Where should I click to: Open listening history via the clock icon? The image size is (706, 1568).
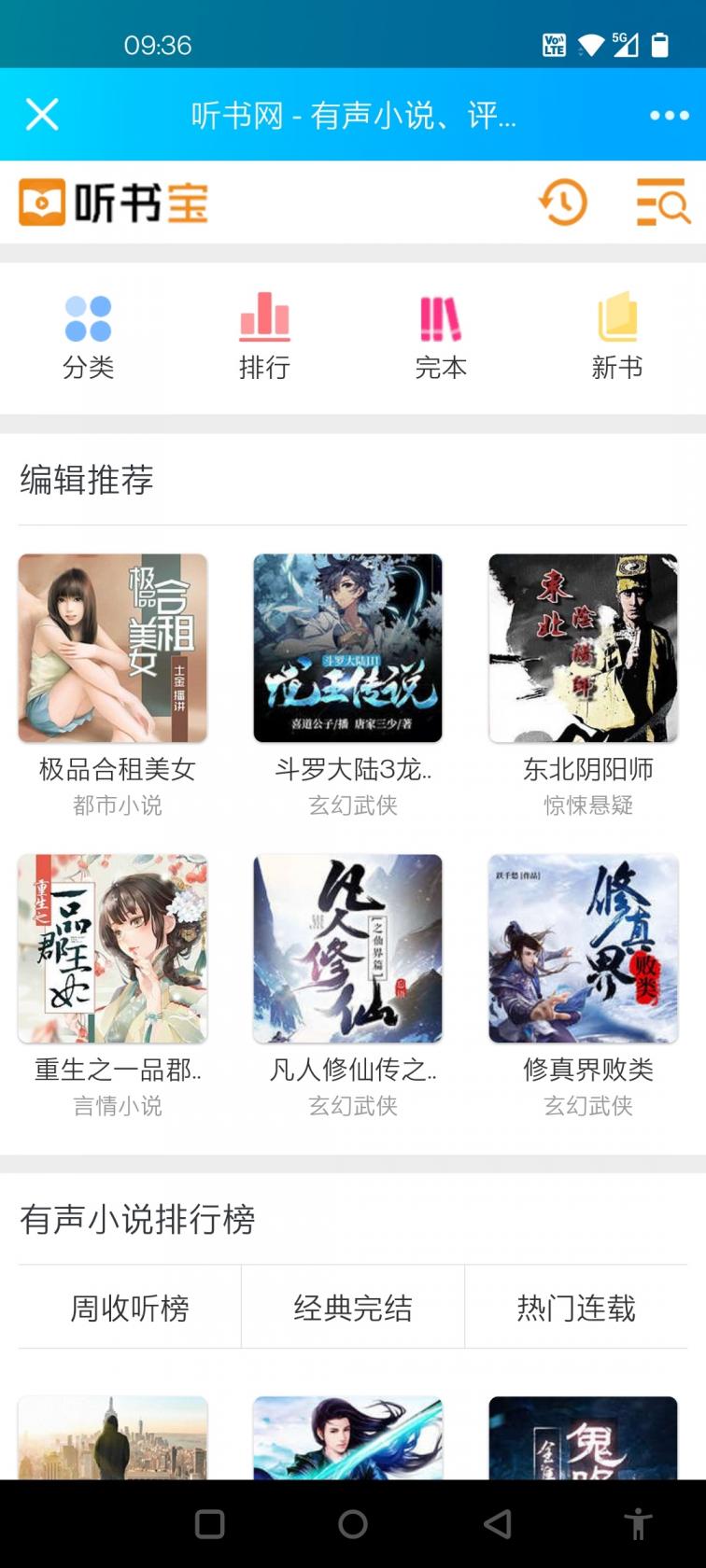pos(561,203)
